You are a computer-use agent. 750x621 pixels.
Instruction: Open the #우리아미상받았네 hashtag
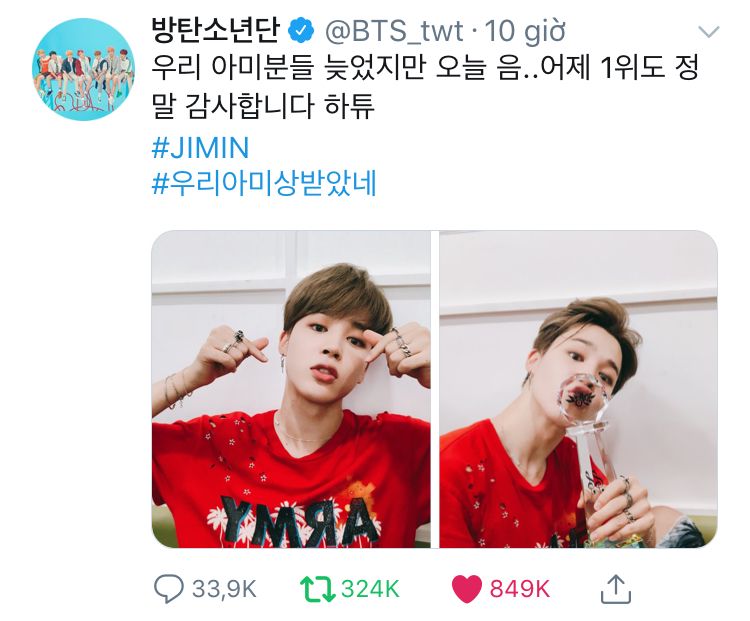[x=264, y=183]
